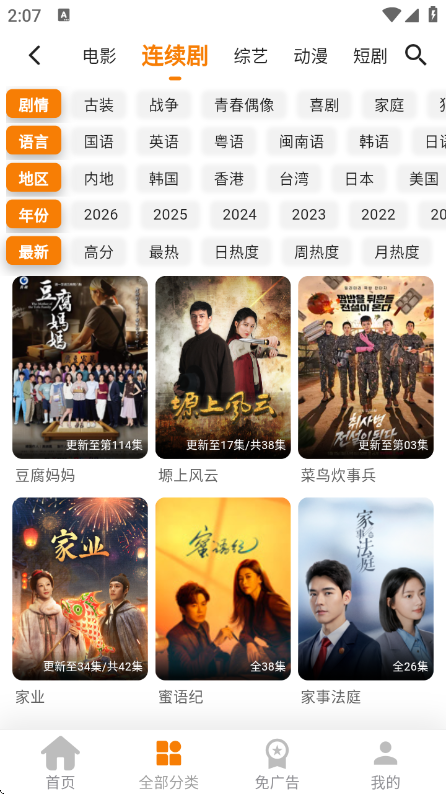
Task: Pick year 2024 filter
Action: (239, 215)
